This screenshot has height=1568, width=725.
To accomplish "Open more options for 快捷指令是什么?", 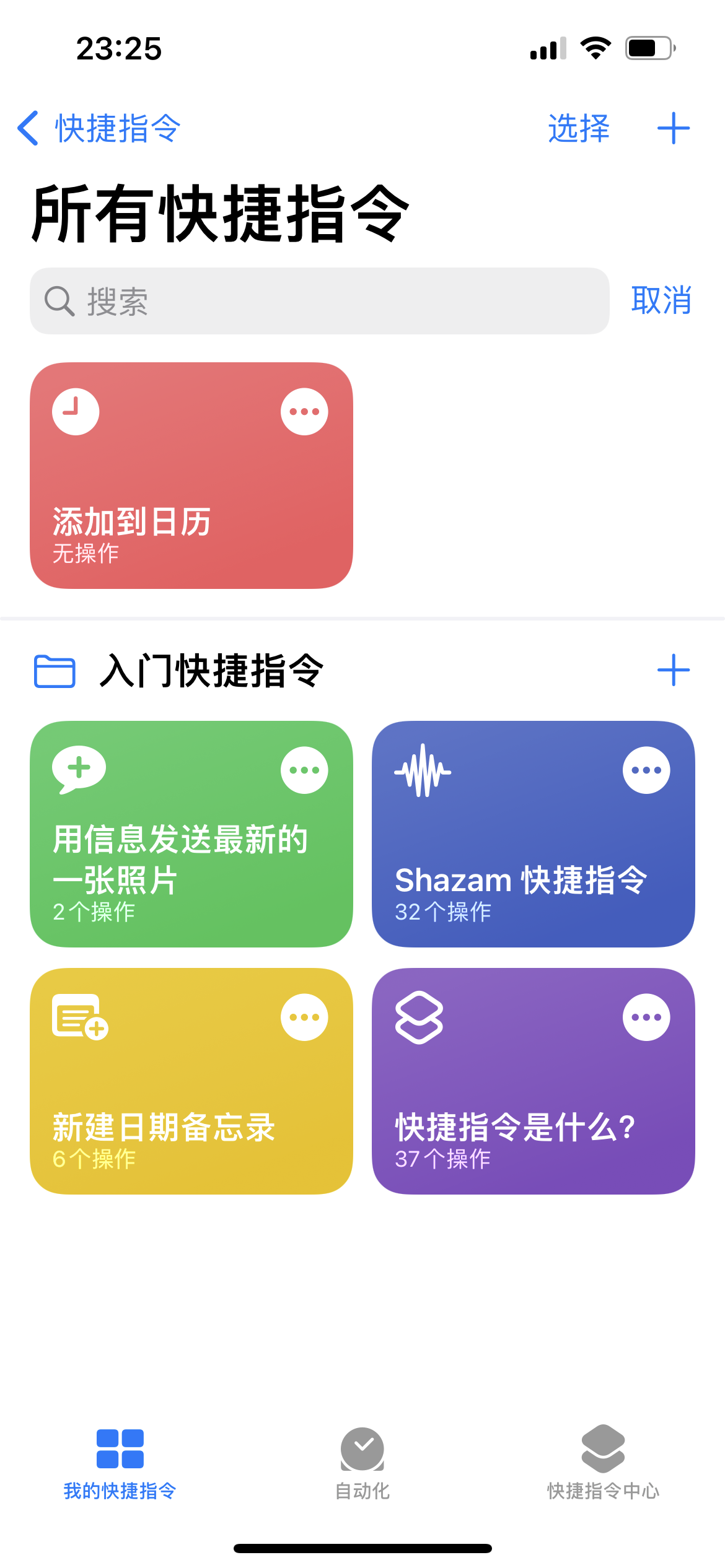I will [x=646, y=1017].
